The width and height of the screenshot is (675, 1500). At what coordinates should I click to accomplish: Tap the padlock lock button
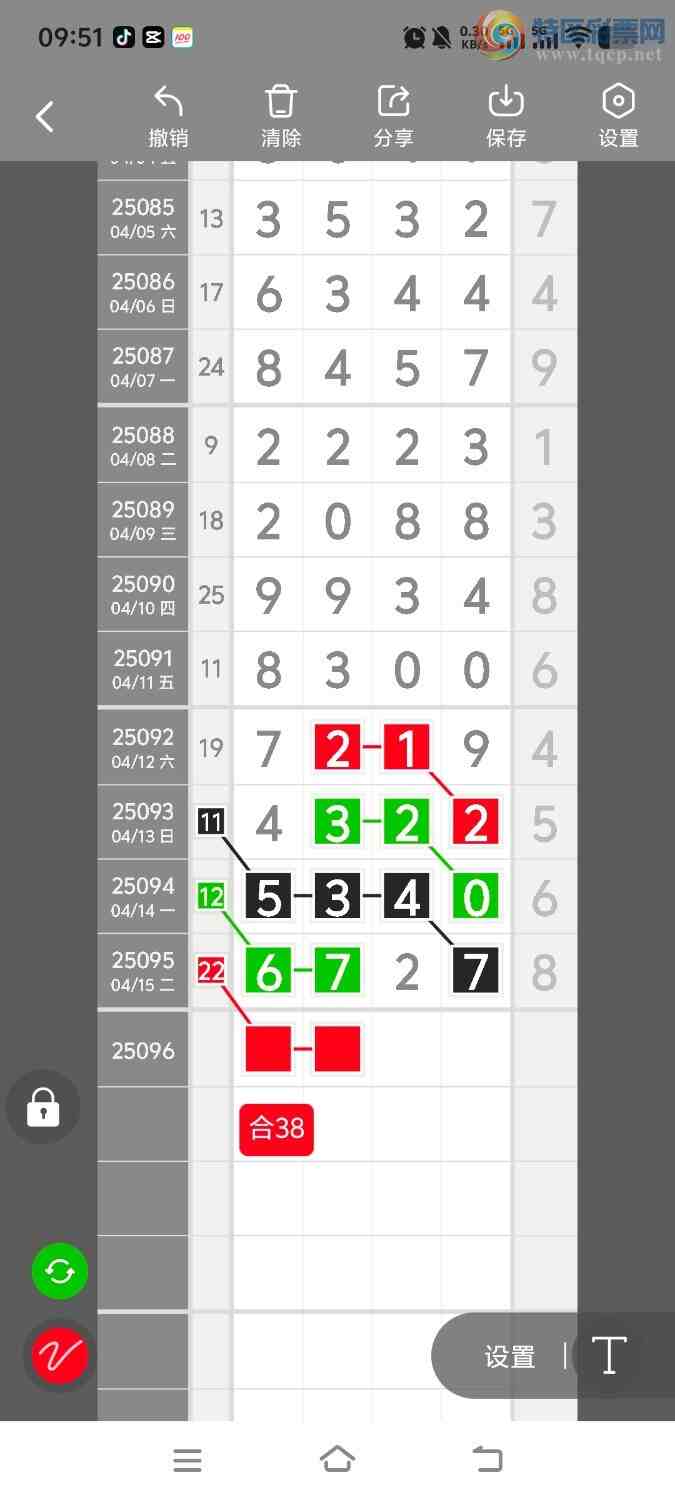tap(42, 1107)
